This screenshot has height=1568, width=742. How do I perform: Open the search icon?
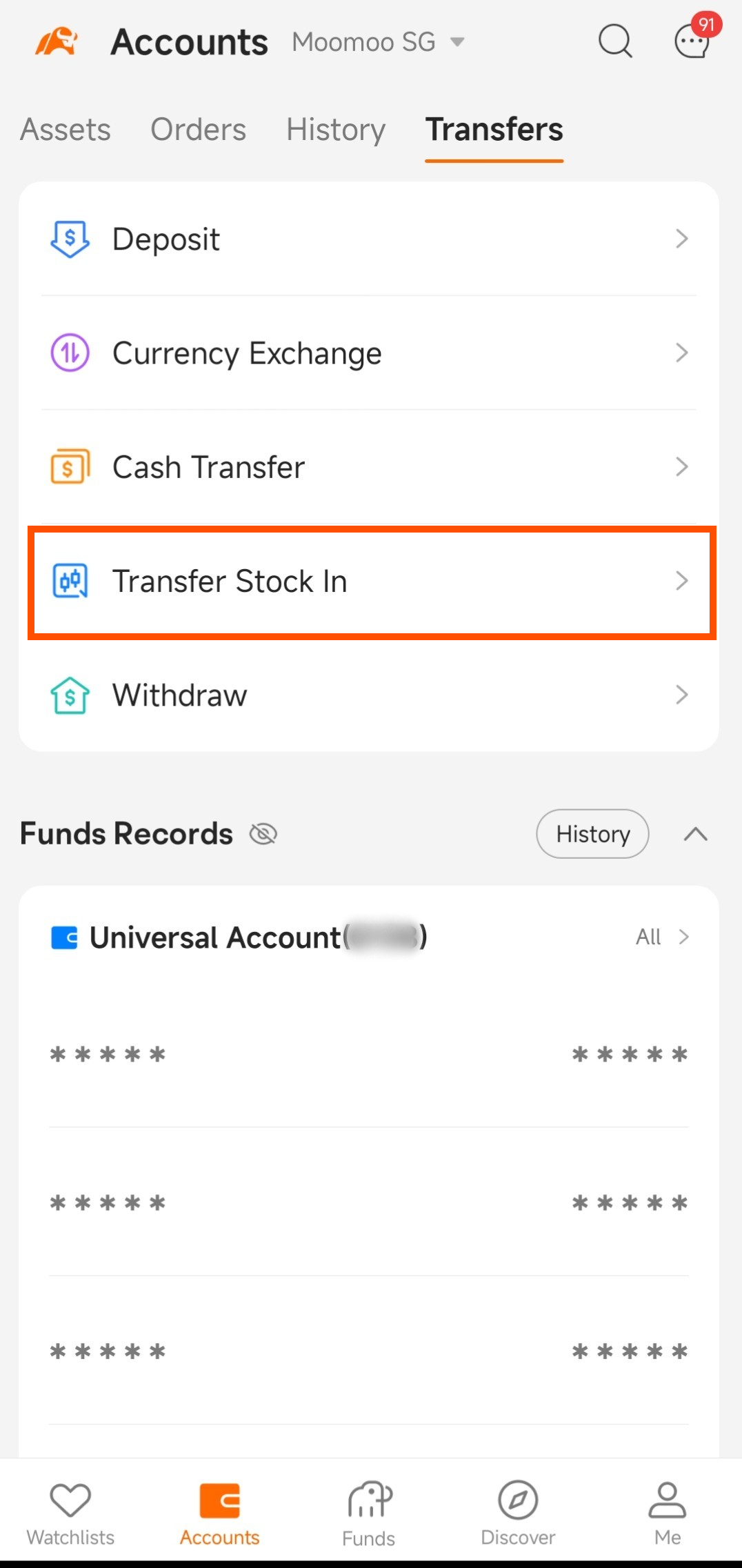point(615,42)
